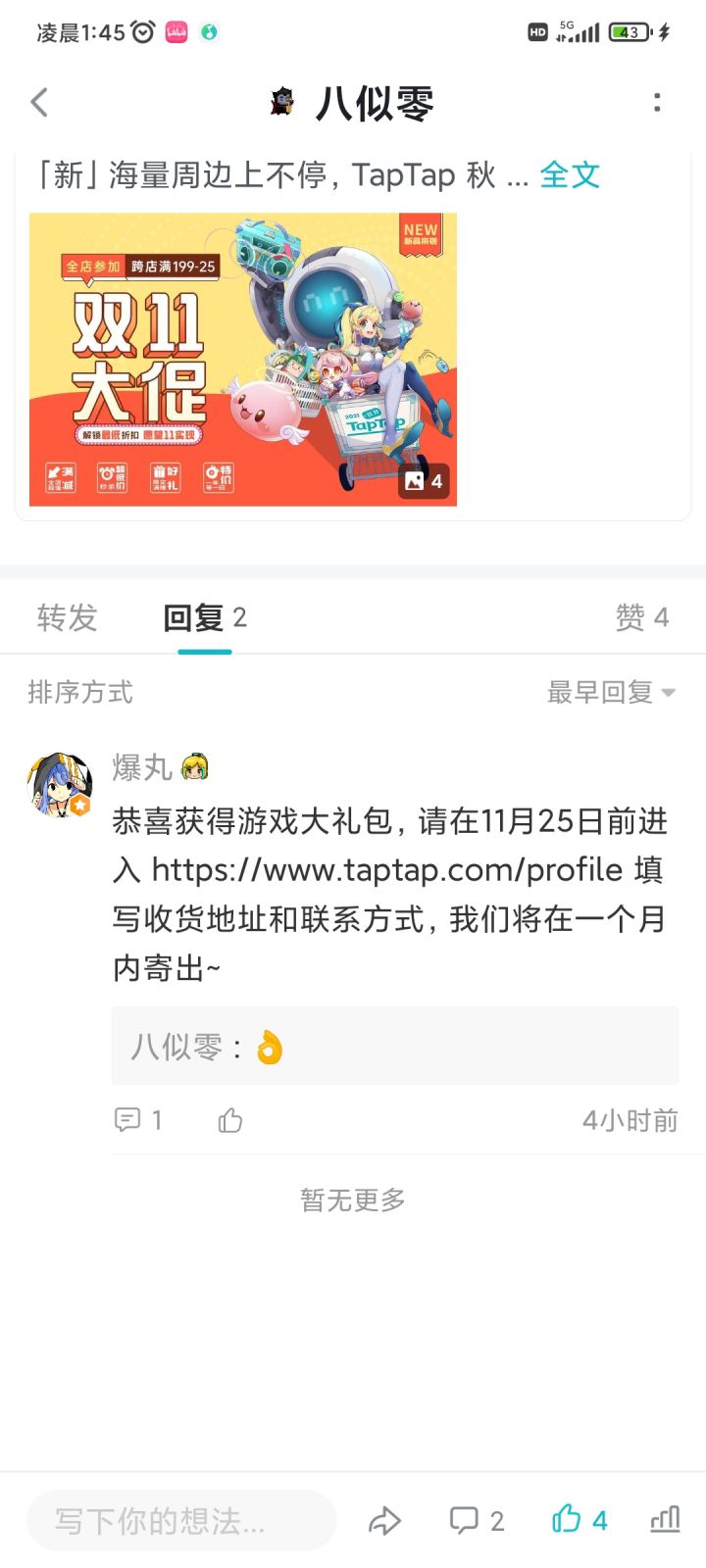The width and height of the screenshot is (706, 1568).
Task: Tap the back arrow to leave the post
Action: 39,102
